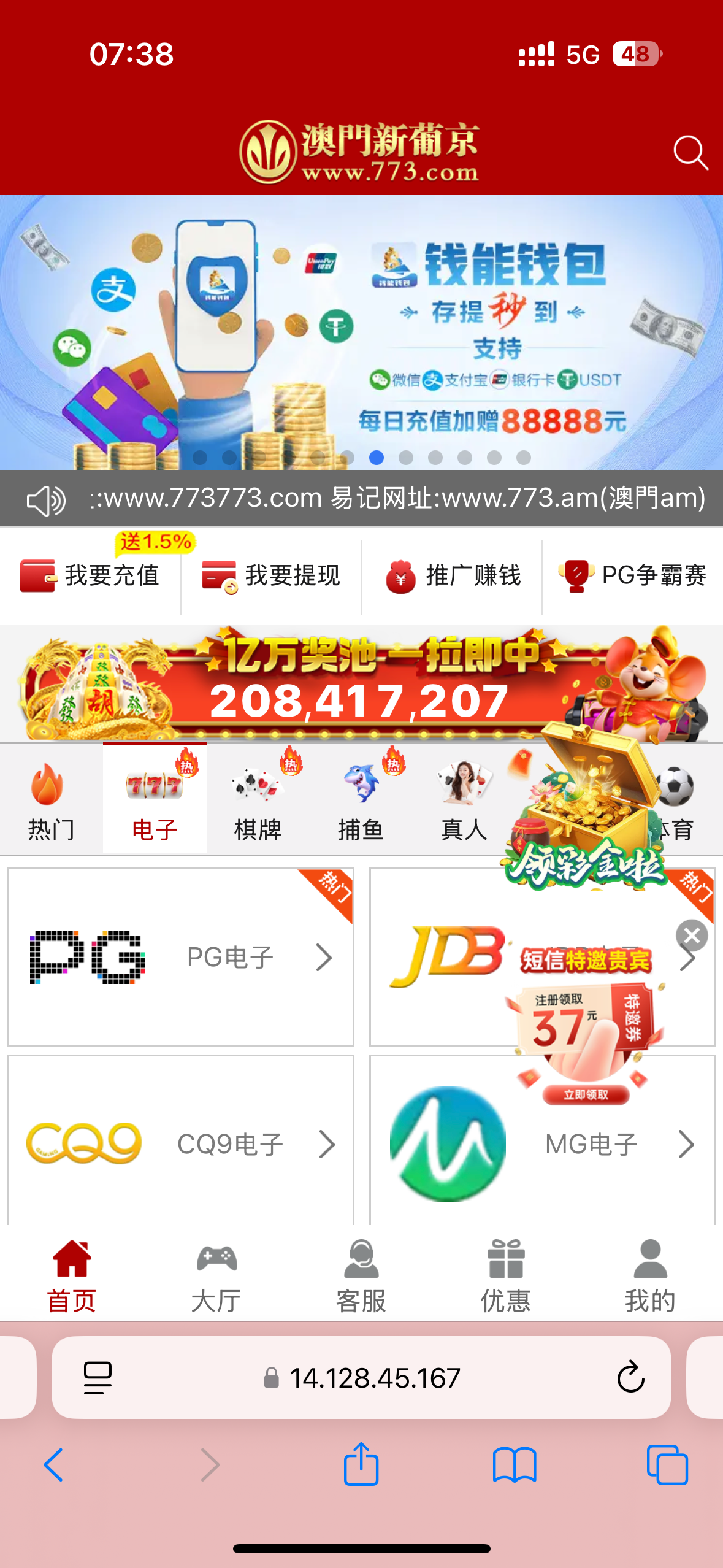Open 推广赚钱 promotion
This screenshot has width=723, height=1568.
pos(453,575)
